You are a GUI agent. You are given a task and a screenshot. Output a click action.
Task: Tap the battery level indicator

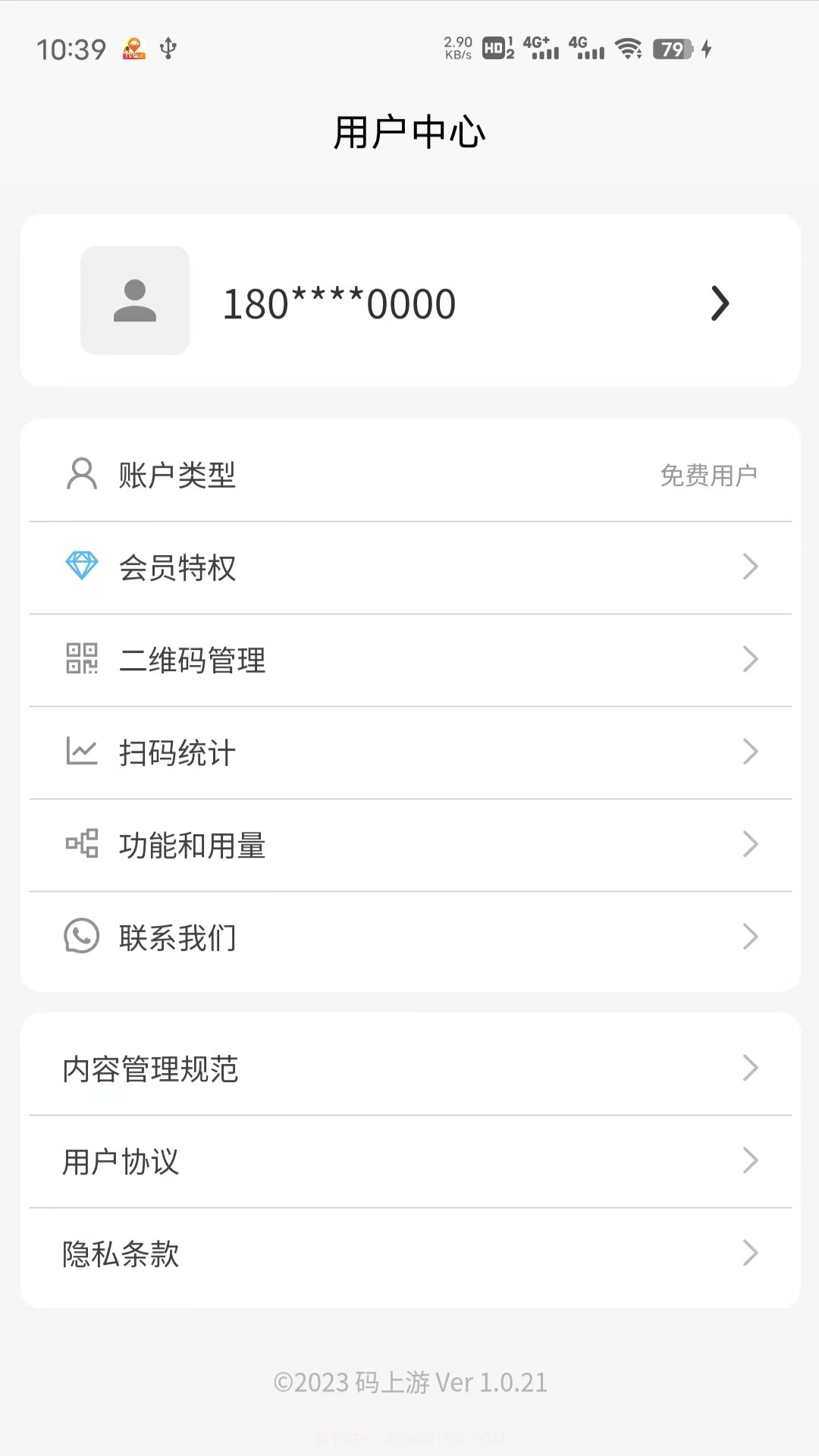point(670,50)
